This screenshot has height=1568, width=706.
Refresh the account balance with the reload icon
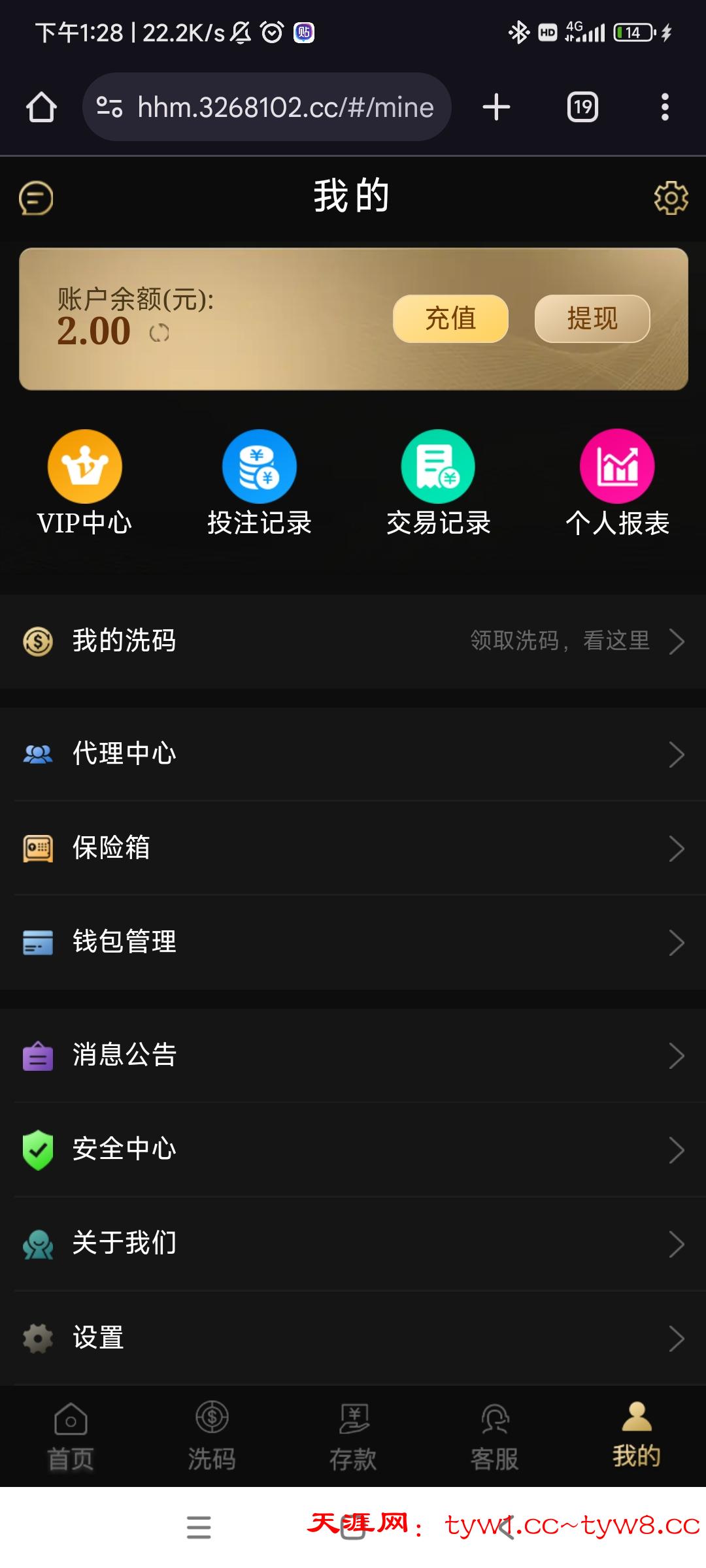tap(158, 333)
